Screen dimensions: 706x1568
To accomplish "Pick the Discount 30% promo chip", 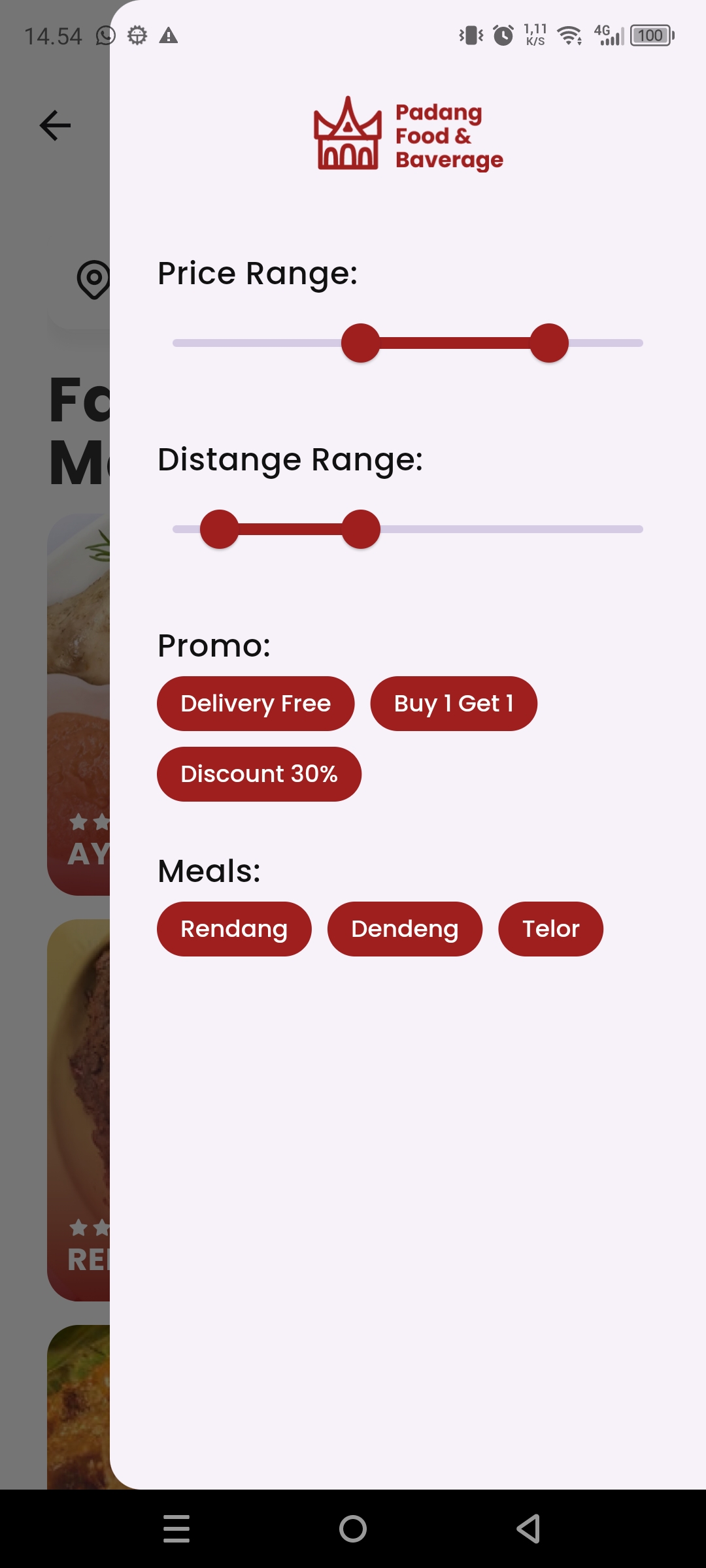I will click(x=259, y=774).
